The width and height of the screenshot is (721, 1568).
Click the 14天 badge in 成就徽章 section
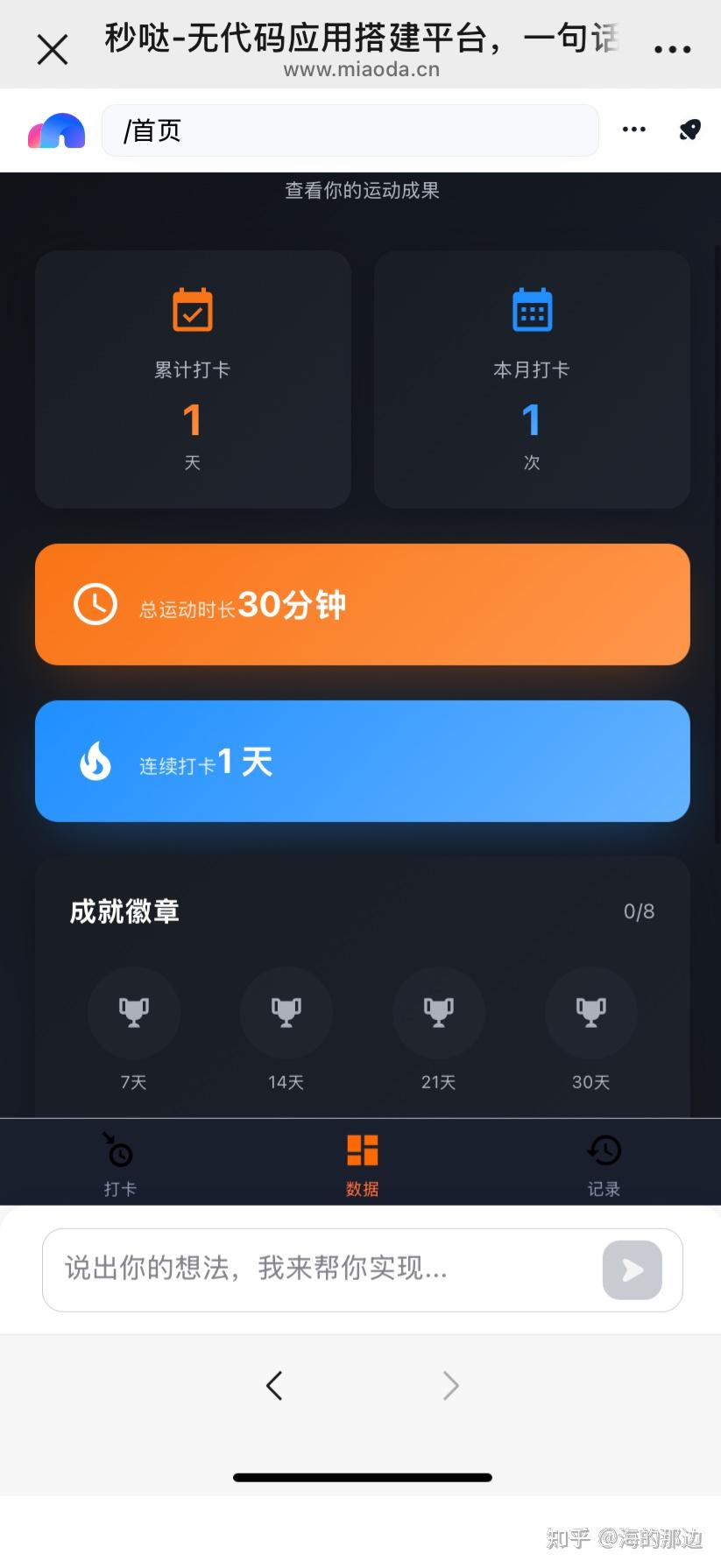tap(286, 1013)
